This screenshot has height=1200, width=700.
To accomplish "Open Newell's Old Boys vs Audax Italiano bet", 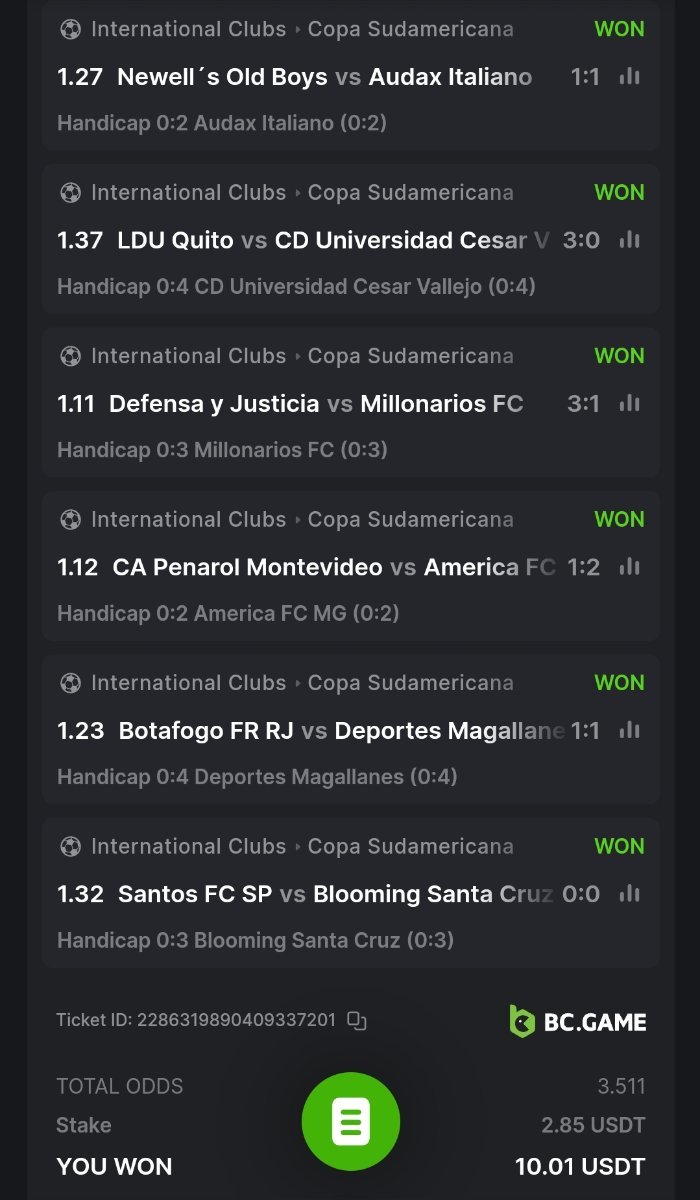I will click(324, 77).
